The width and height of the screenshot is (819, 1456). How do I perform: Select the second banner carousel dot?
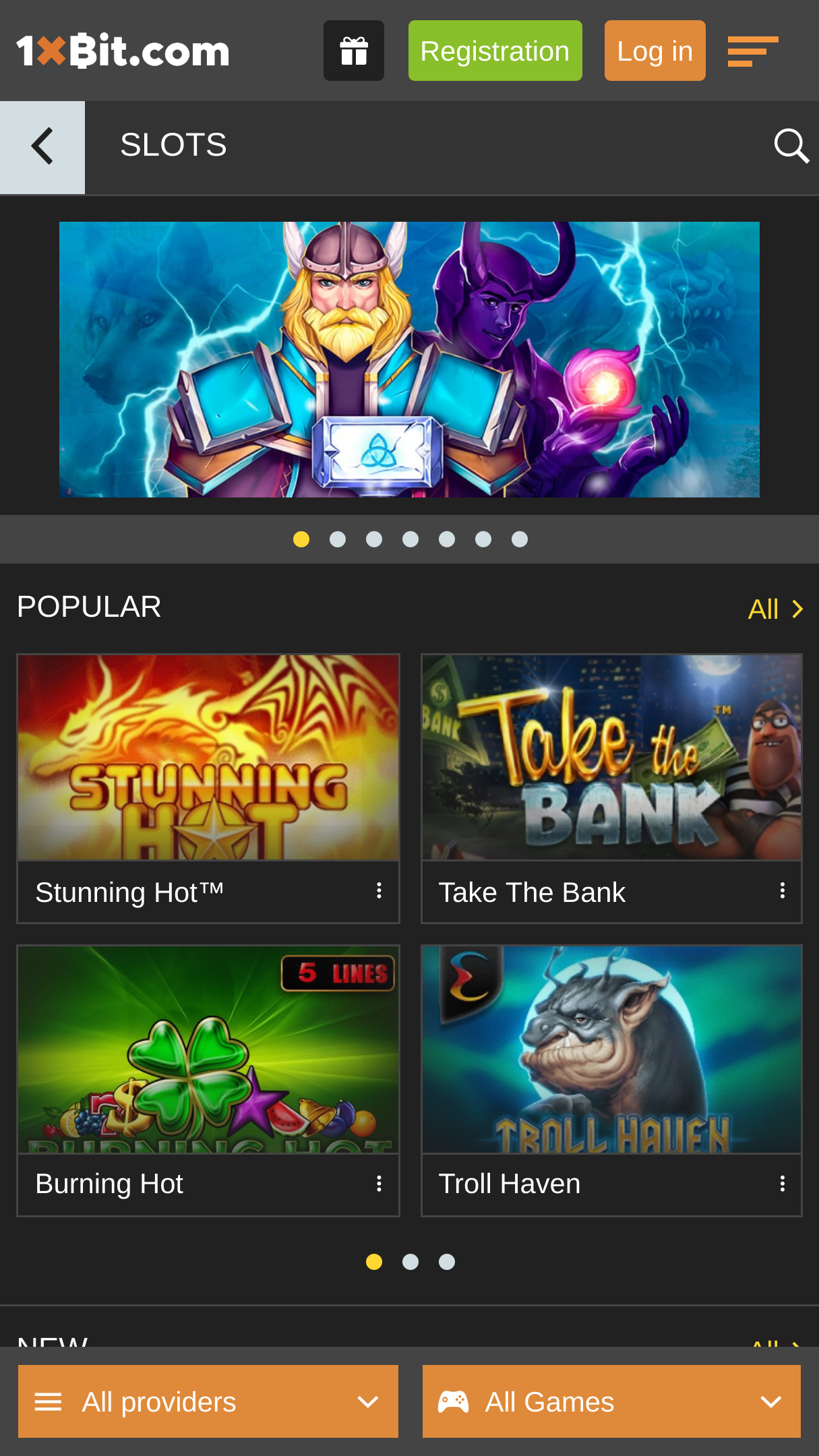coord(338,539)
